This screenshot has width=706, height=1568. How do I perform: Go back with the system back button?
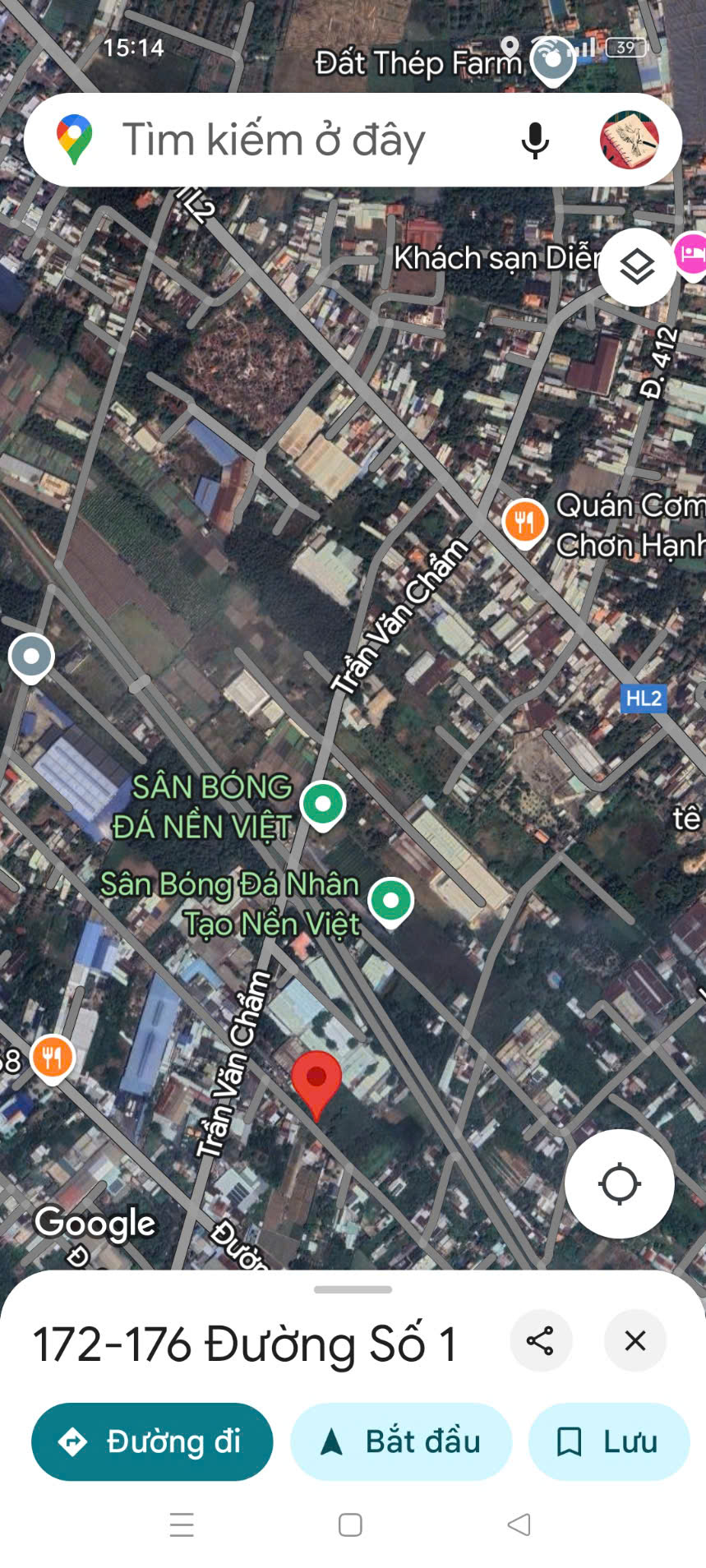coord(519,1524)
